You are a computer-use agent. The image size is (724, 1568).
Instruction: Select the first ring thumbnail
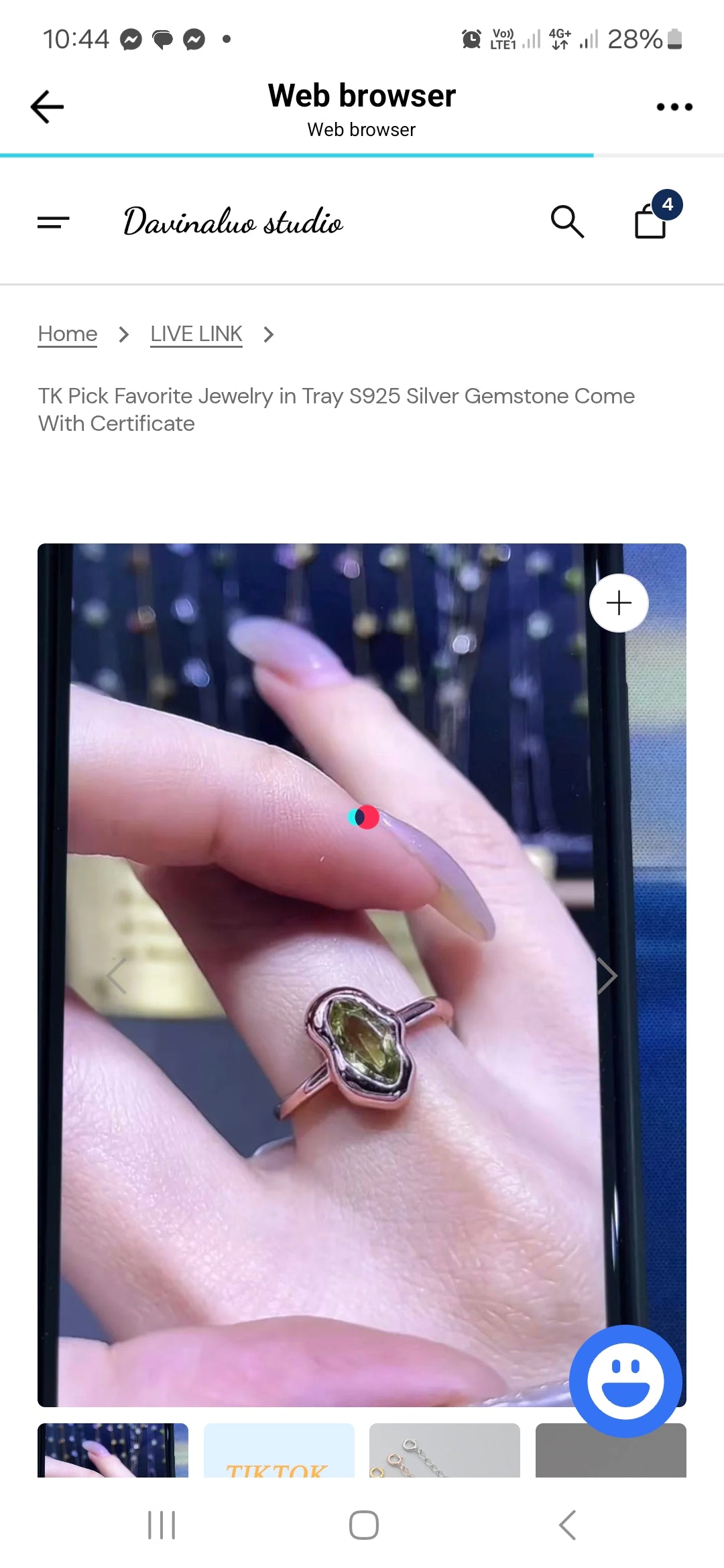click(x=113, y=1451)
